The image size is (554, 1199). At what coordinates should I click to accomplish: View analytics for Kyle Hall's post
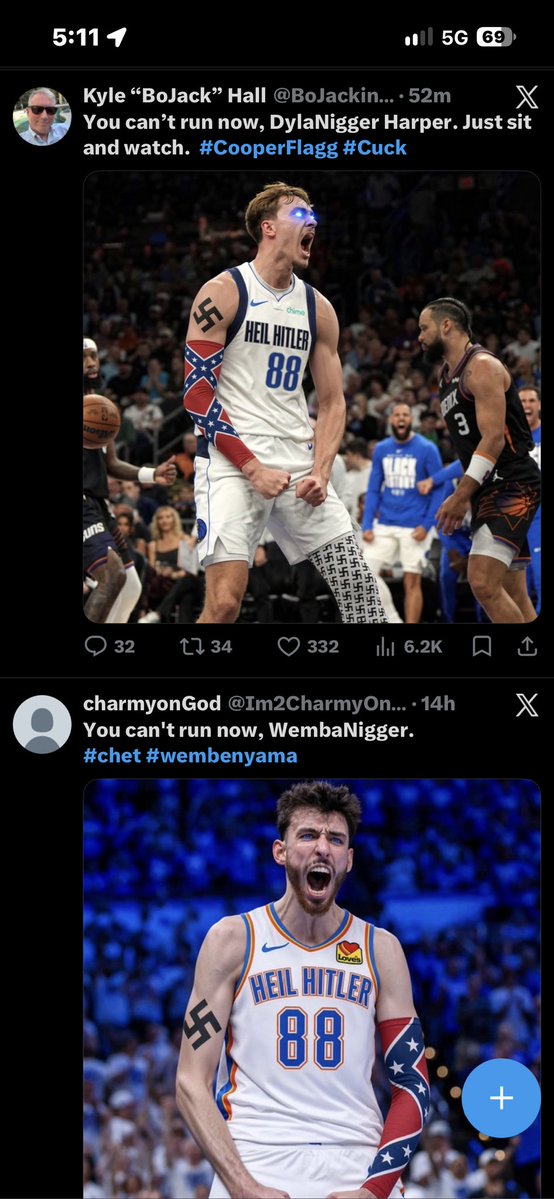pos(409,647)
